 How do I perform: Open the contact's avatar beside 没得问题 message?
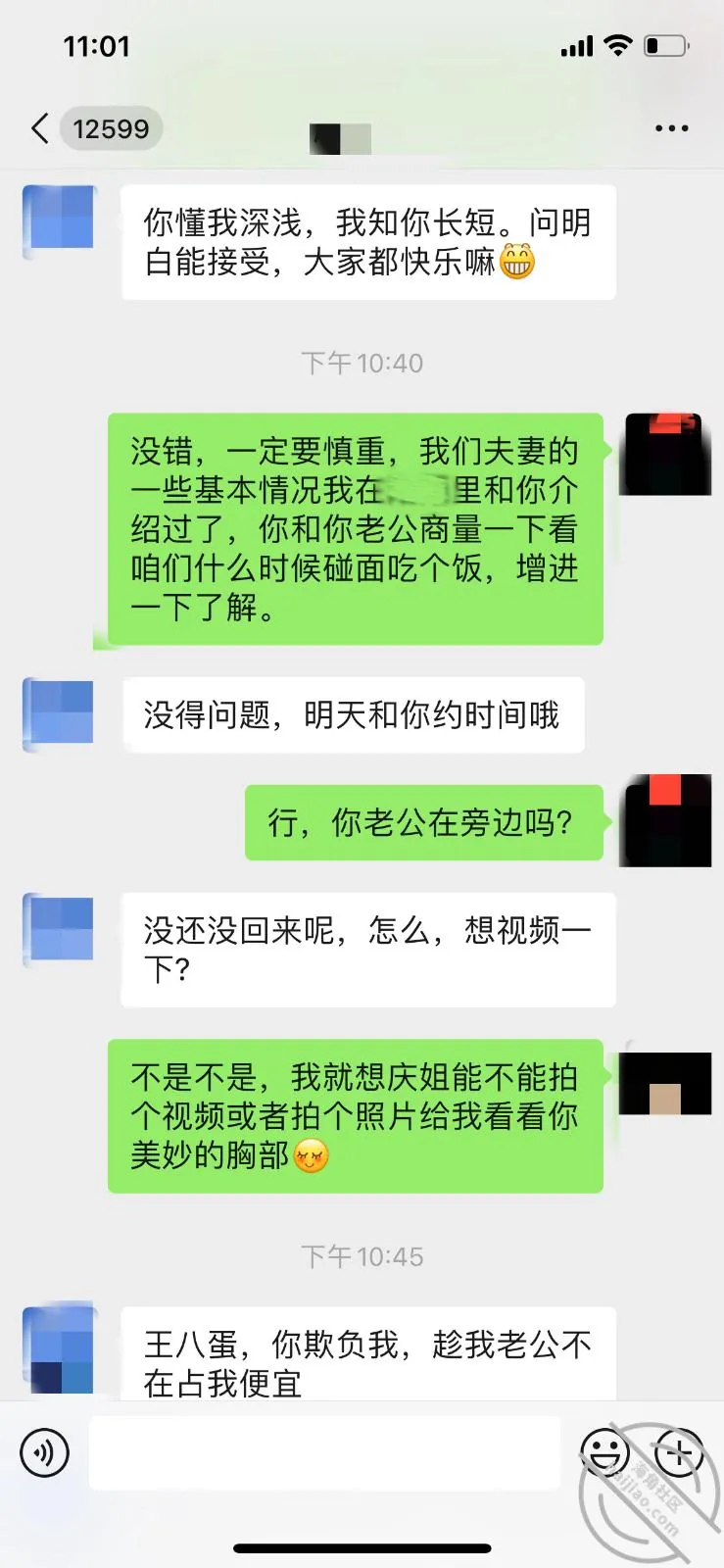[x=60, y=713]
